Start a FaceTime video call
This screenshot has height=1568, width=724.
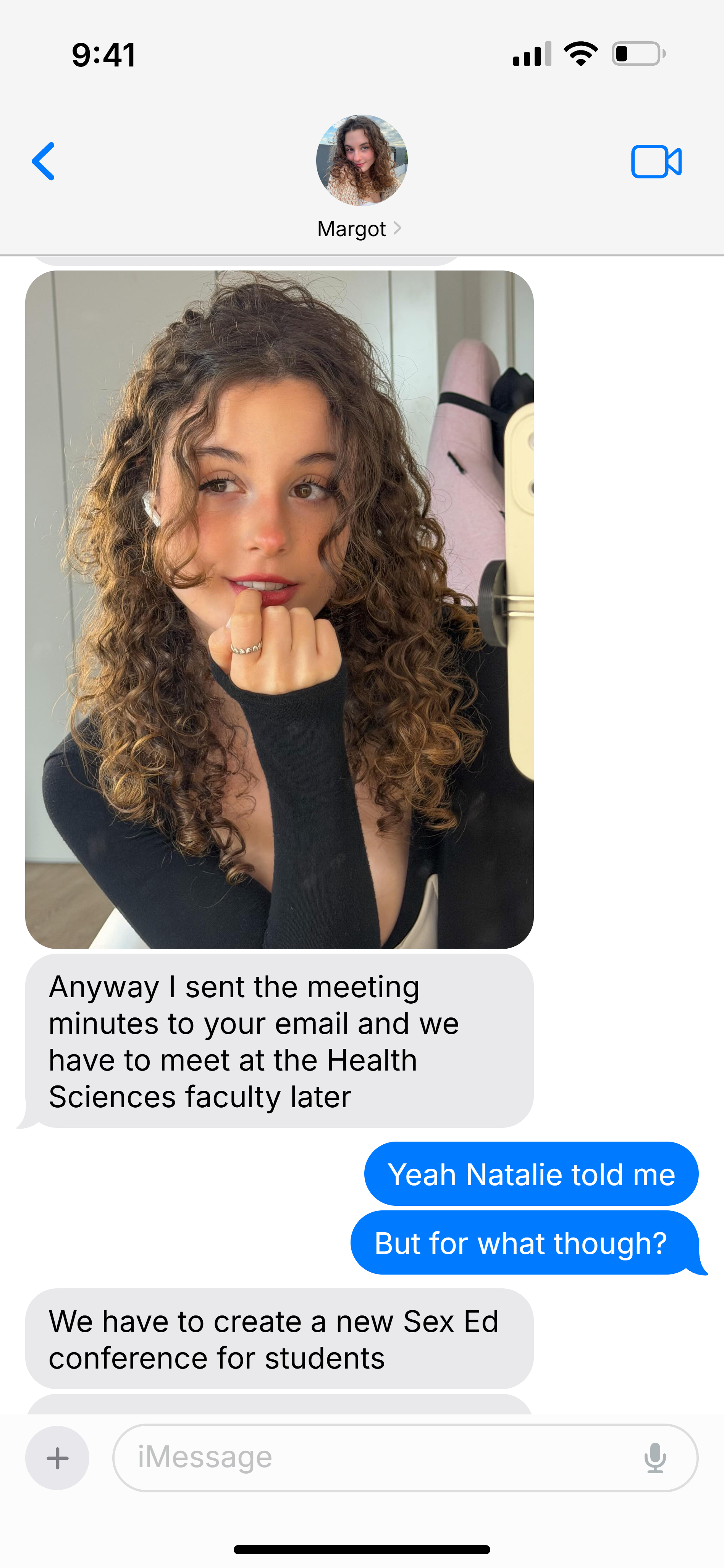(656, 162)
